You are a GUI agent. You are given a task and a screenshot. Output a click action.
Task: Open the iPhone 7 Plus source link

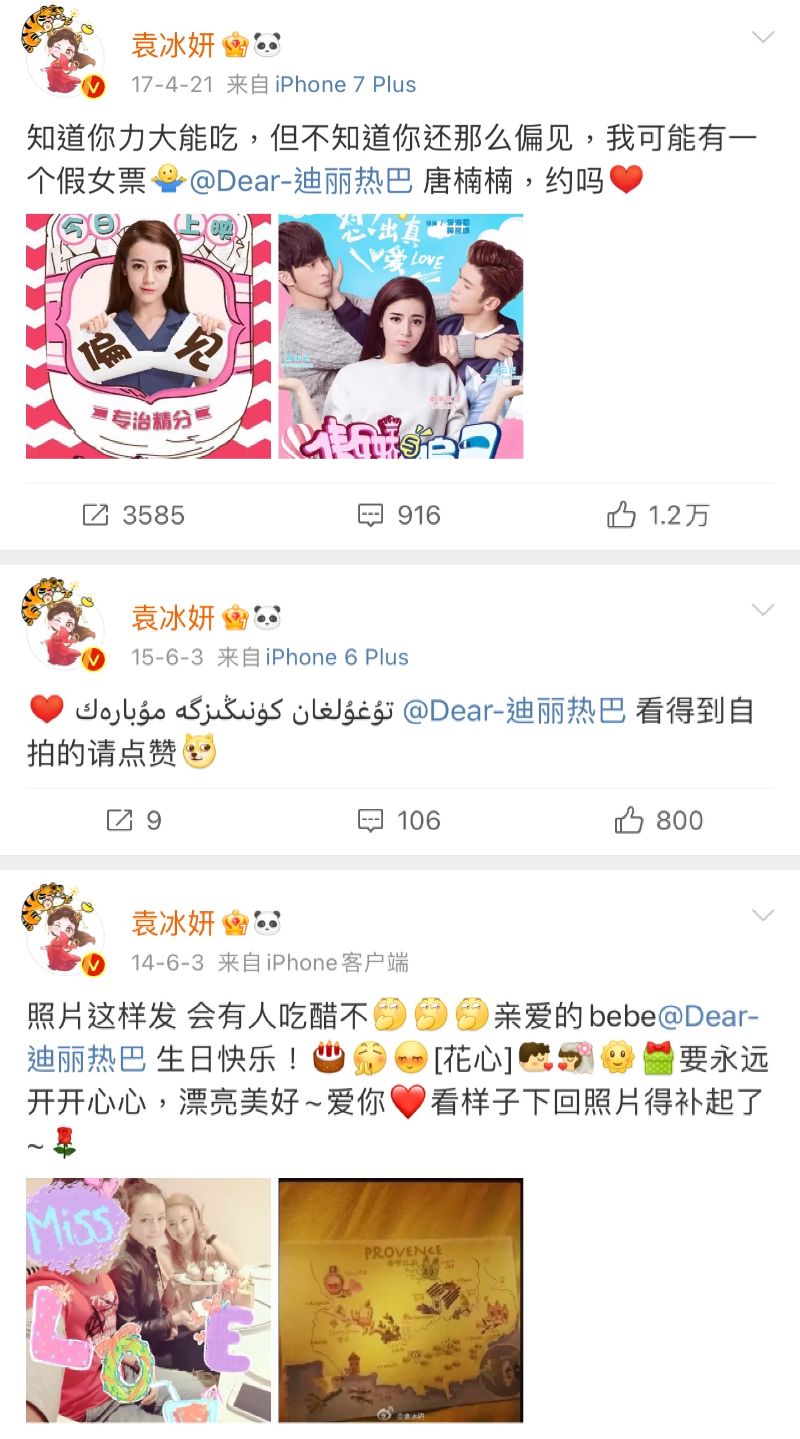pos(345,85)
